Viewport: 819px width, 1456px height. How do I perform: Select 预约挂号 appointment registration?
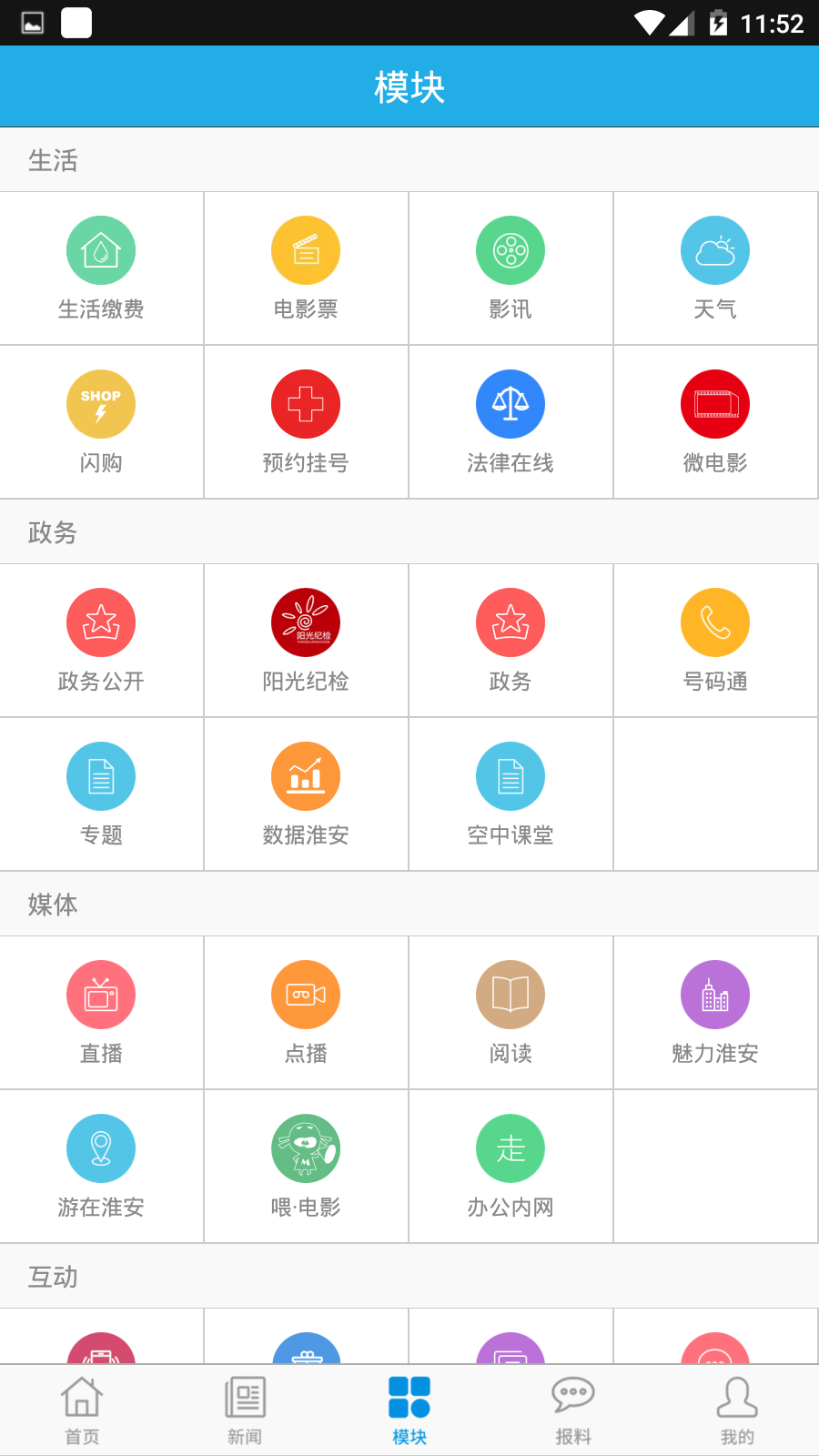click(306, 421)
